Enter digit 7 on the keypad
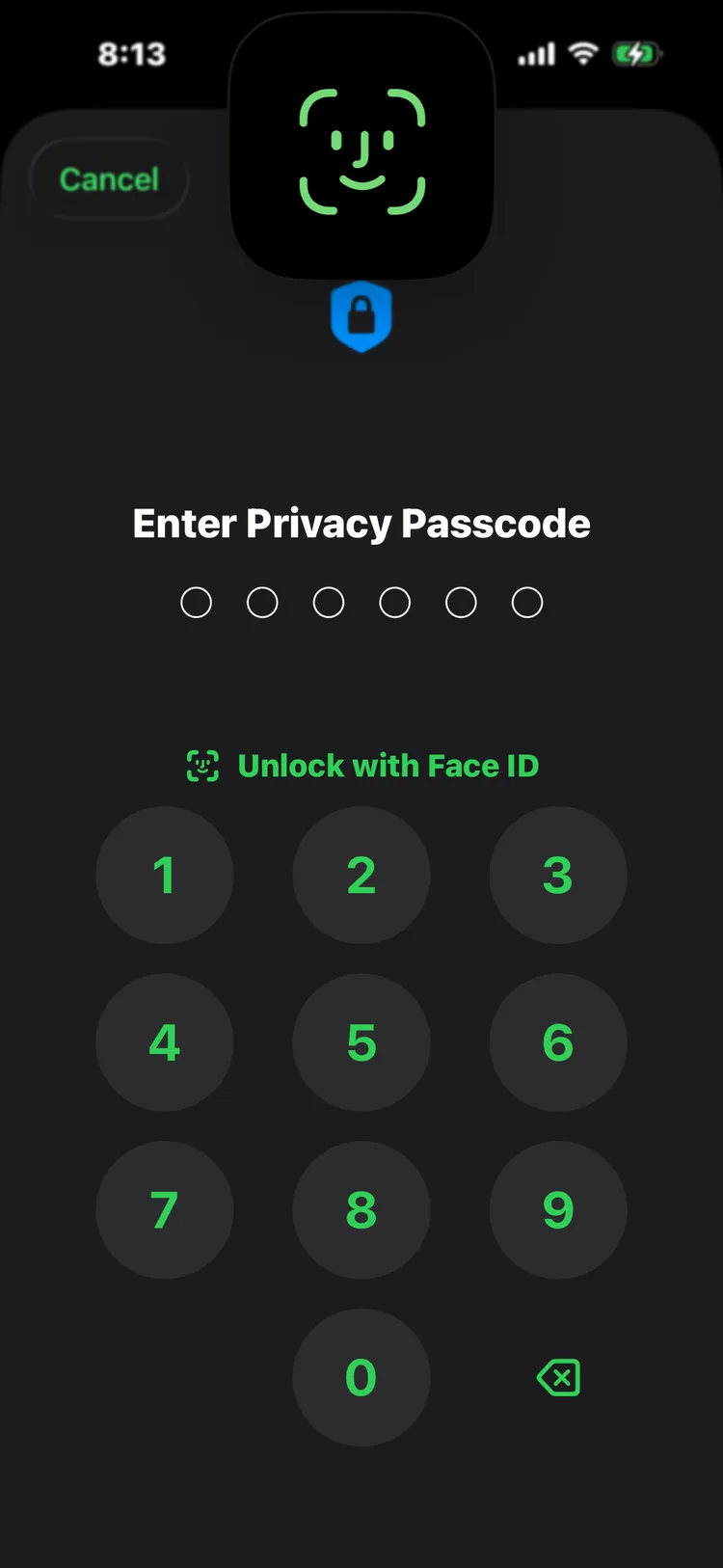The width and height of the screenshot is (723, 1568). (x=165, y=1210)
